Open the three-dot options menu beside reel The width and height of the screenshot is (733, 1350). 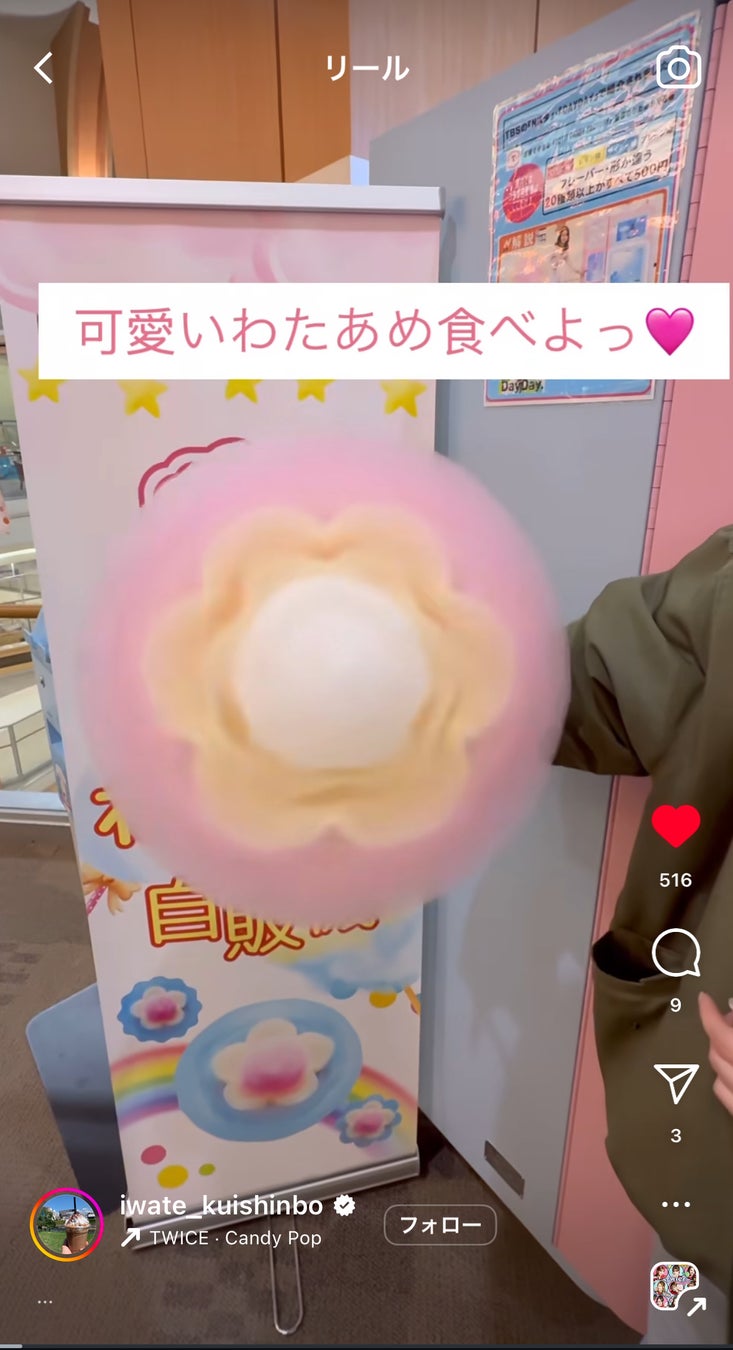point(676,1204)
